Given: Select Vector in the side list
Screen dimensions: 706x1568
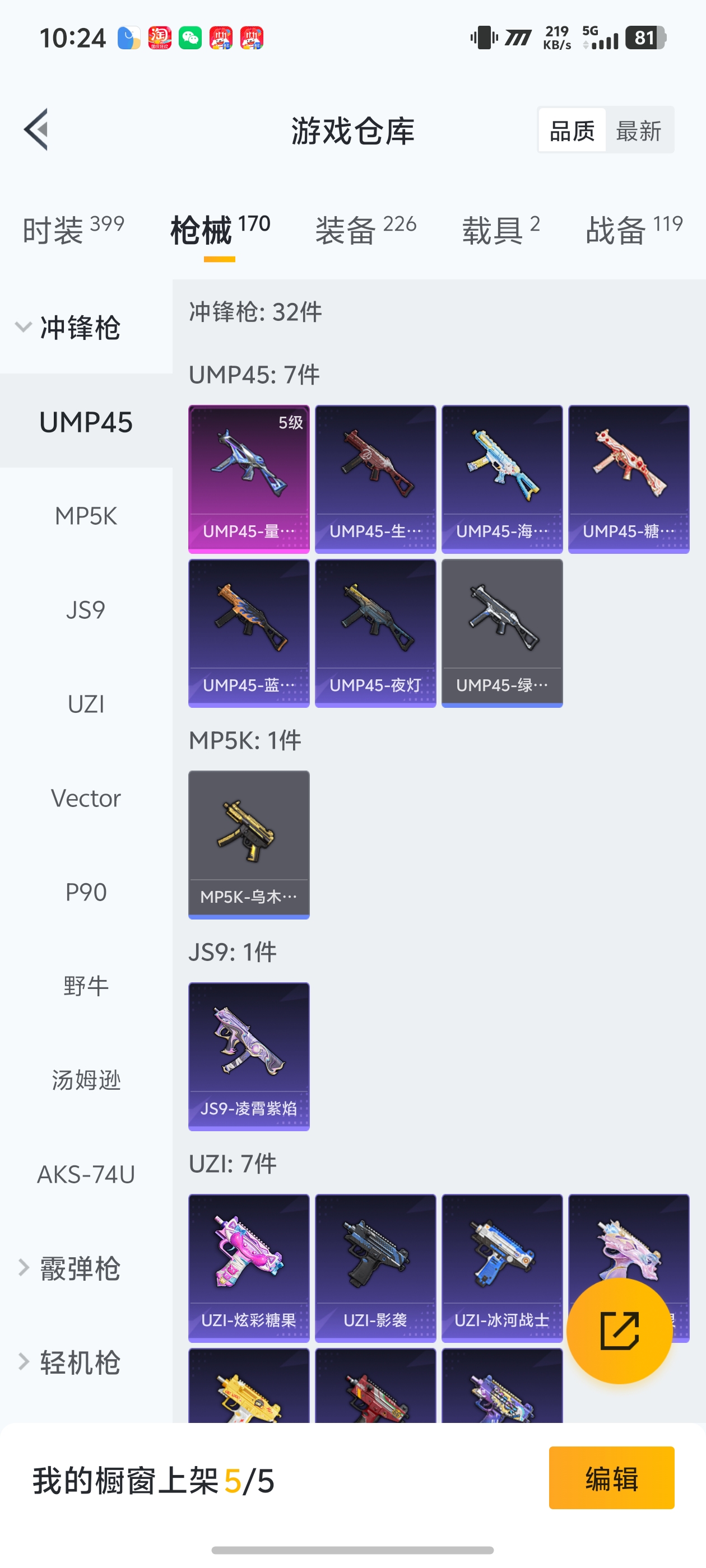Looking at the screenshot, I should 86,798.
